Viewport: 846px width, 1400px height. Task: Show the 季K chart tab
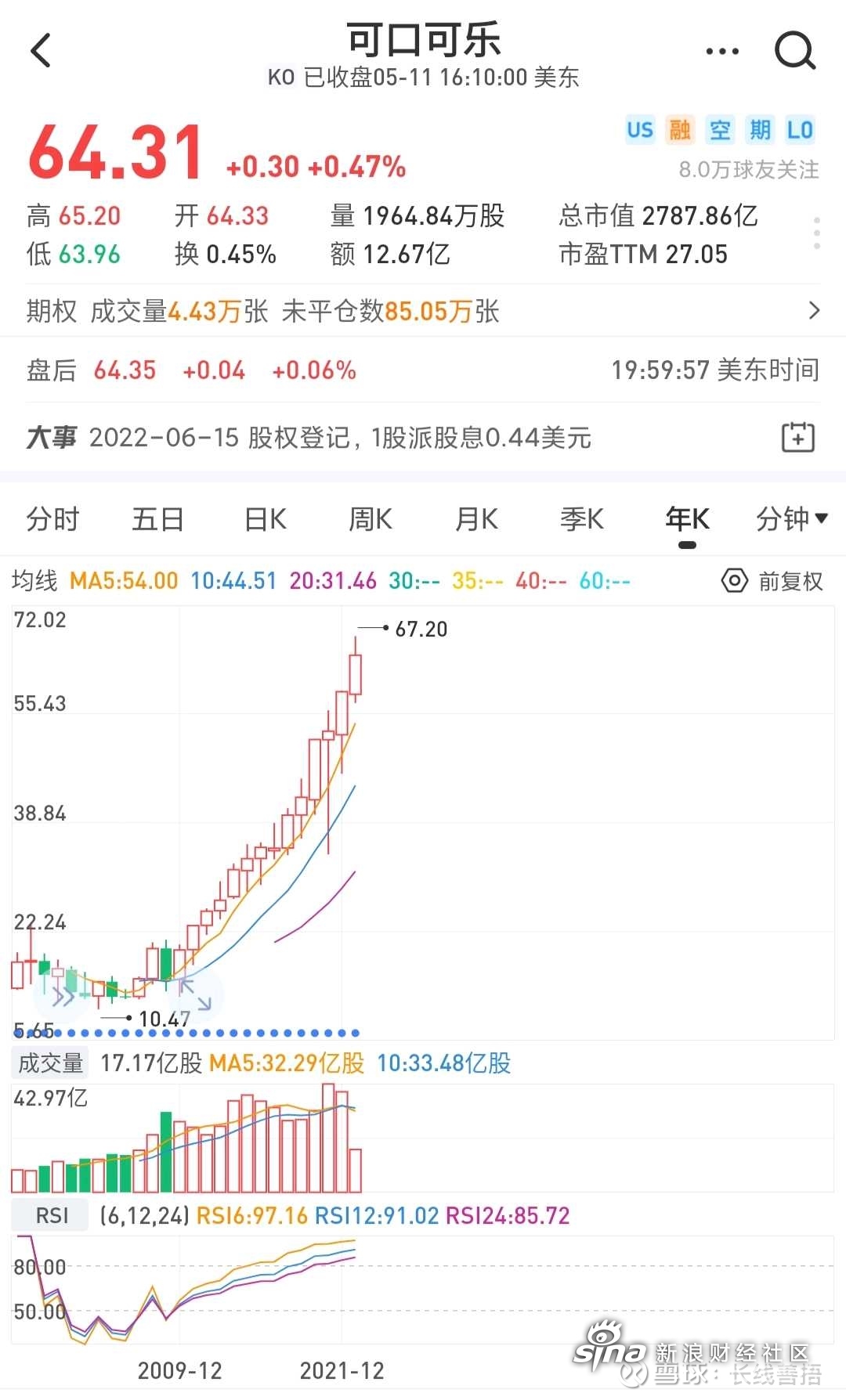click(x=582, y=519)
